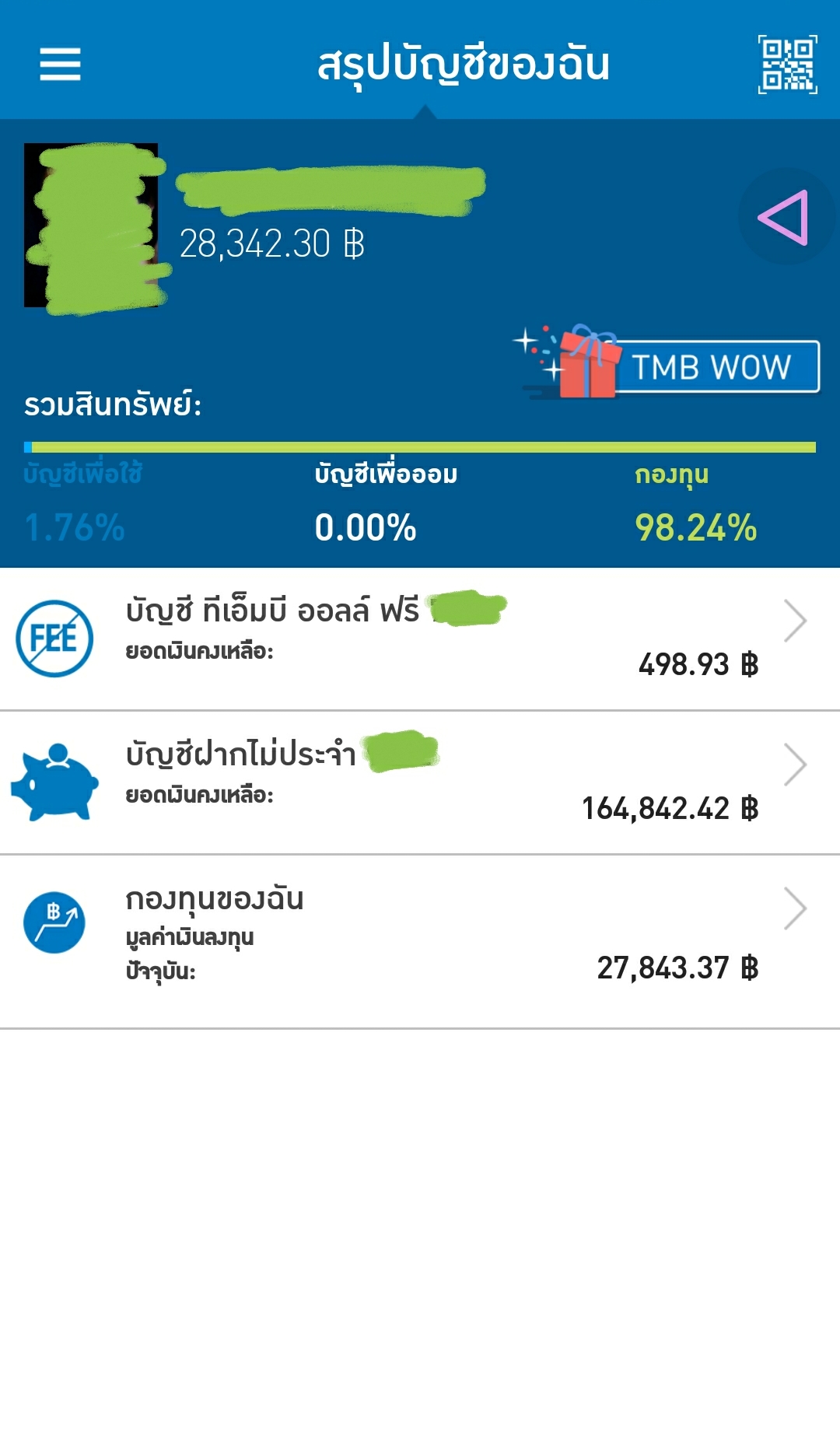Open the hamburger menu
Image resolution: width=840 pixels, height=1449 pixels.
coord(60,64)
